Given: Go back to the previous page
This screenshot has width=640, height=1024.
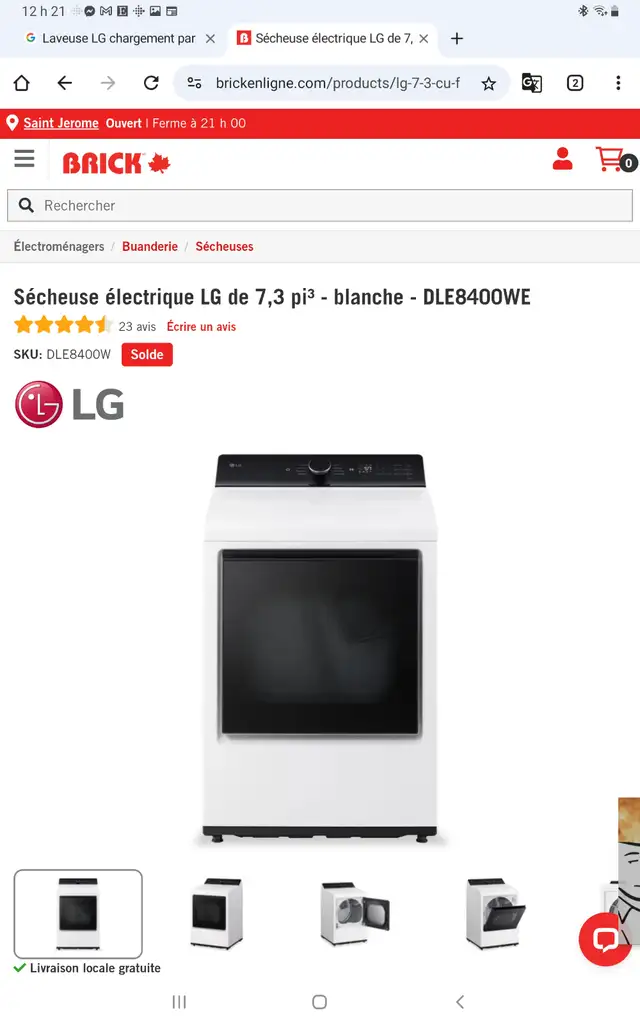Looking at the screenshot, I should (x=65, y=83).
